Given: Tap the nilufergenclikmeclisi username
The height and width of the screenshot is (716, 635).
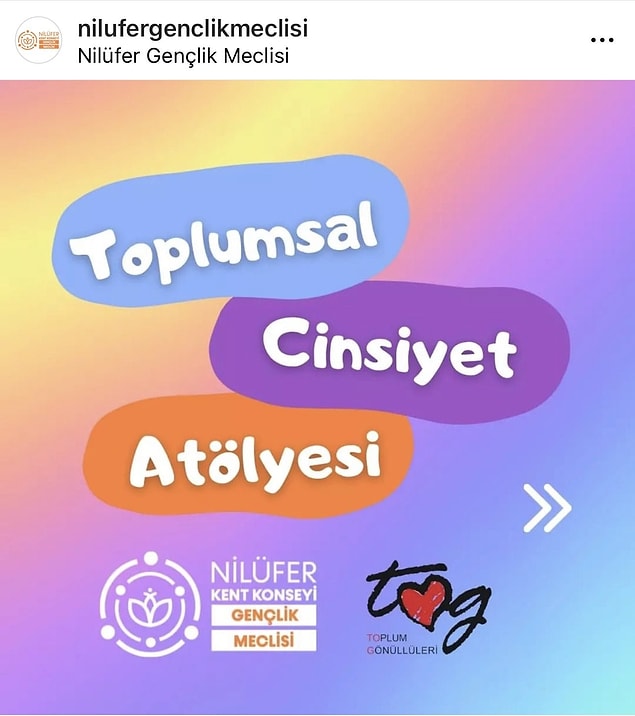Looking at the screenshot, I should pos(192,29).
